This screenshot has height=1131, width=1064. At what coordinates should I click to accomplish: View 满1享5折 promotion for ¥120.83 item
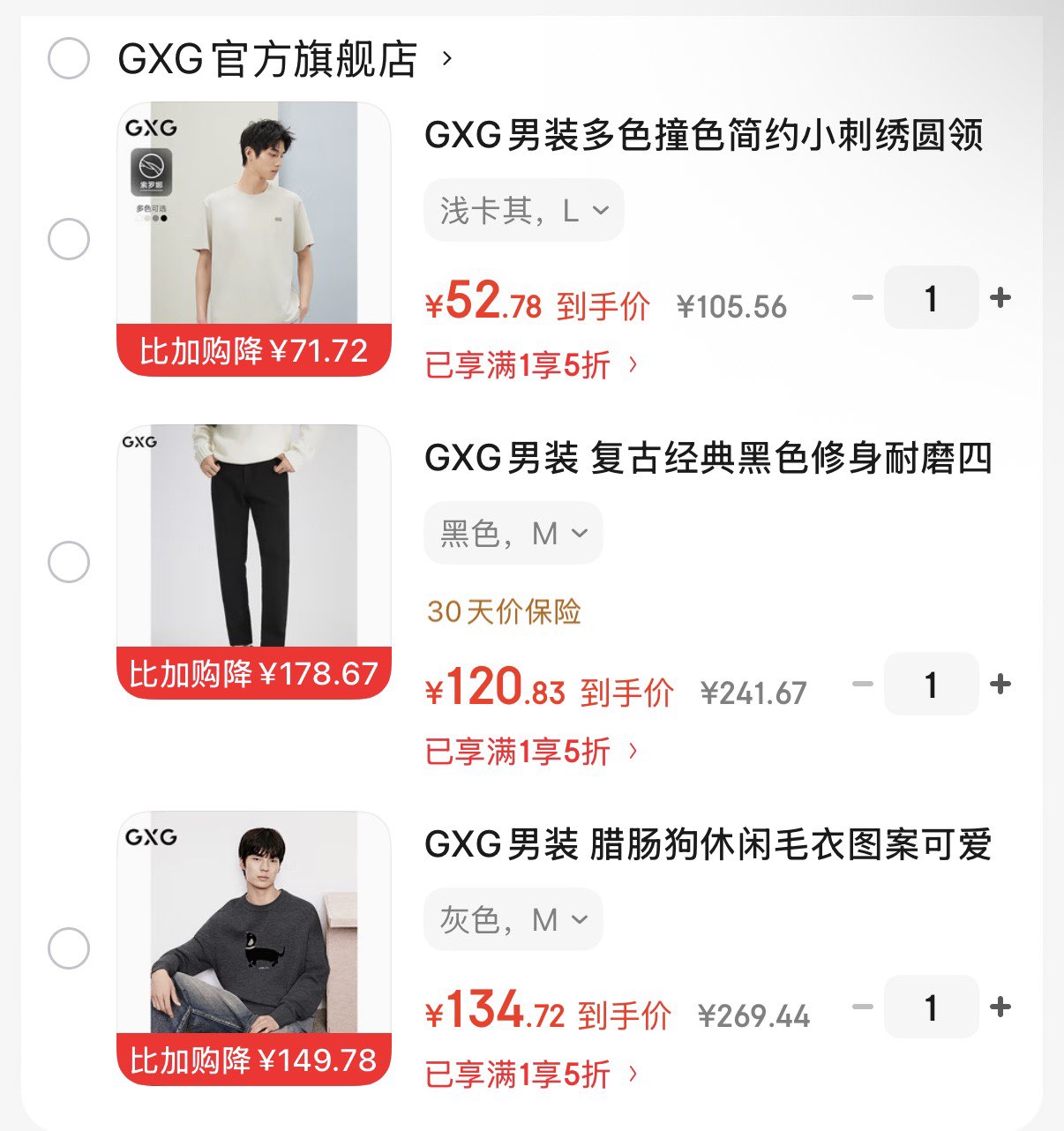click(x=531, y=752)
